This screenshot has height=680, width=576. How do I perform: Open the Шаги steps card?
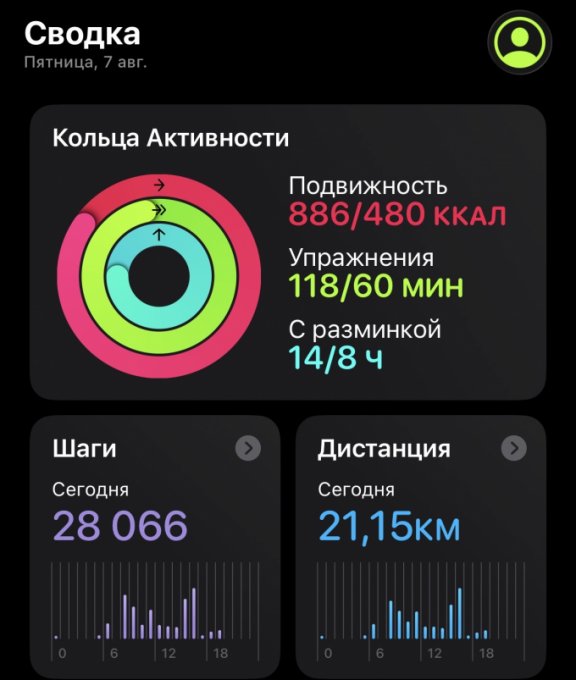coord(155,548)
